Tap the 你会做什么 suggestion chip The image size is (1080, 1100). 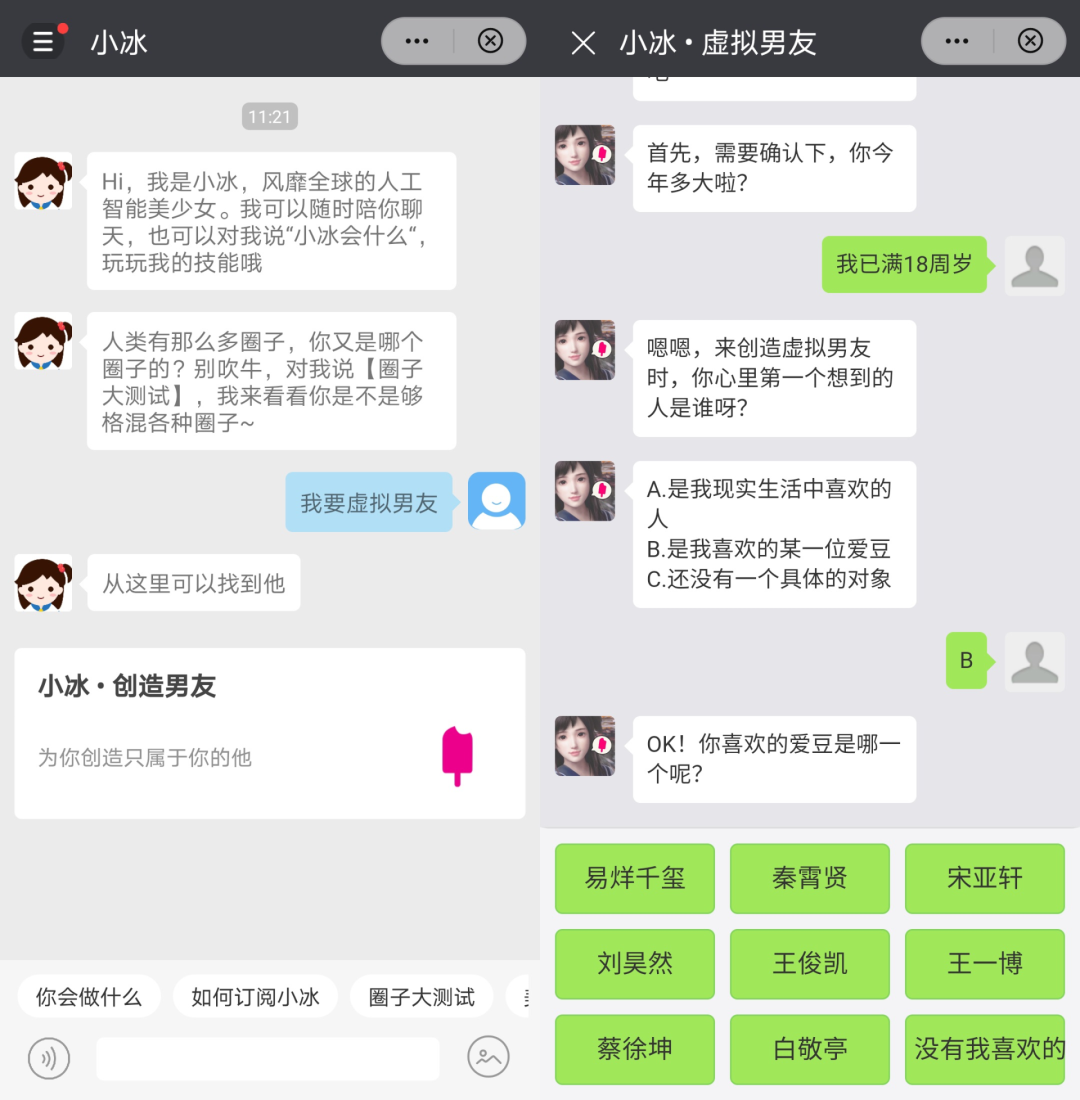[x=89, y=997]
